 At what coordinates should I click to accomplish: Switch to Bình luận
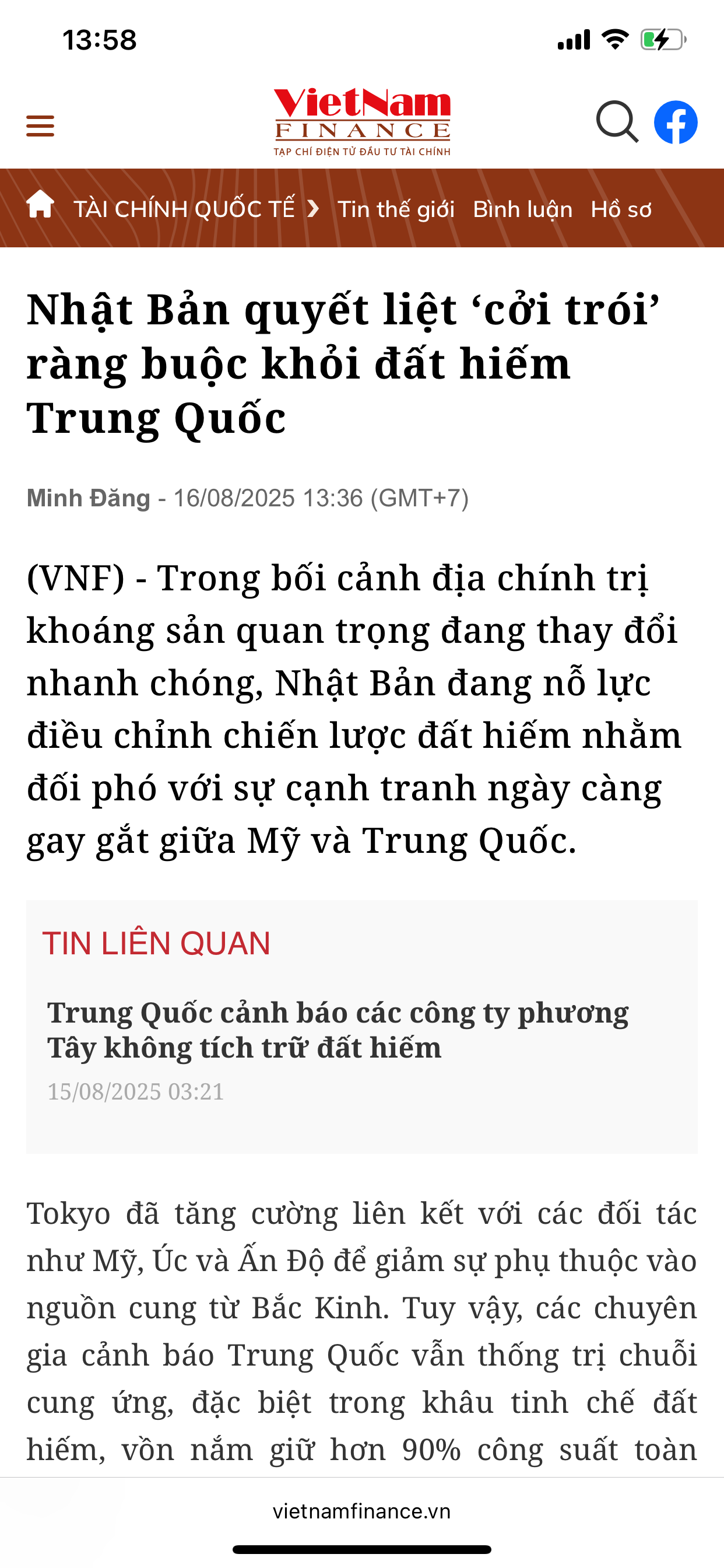tap(523, 209)
